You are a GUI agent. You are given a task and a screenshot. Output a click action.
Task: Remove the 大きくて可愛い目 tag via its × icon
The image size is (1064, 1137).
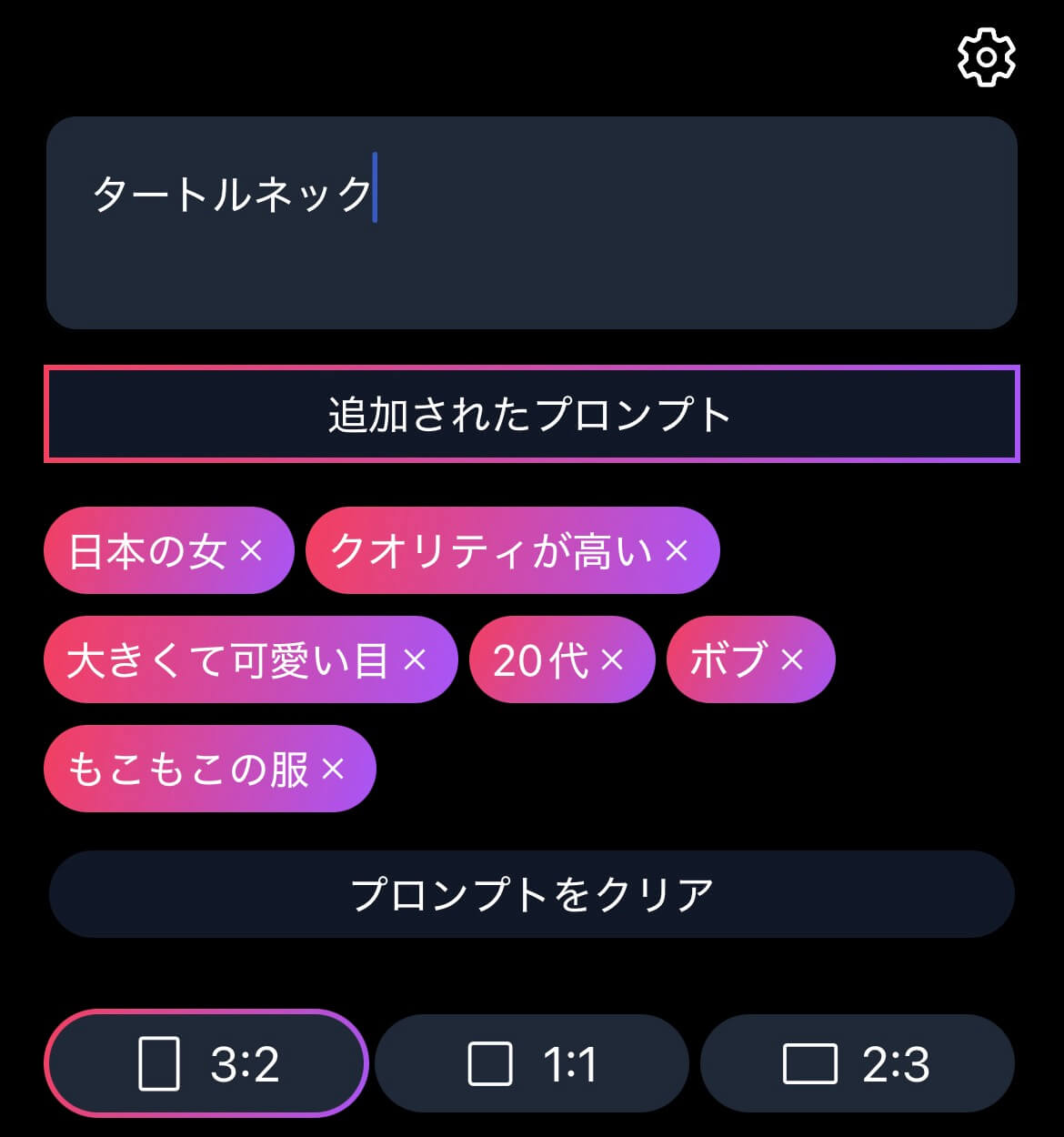417,660
